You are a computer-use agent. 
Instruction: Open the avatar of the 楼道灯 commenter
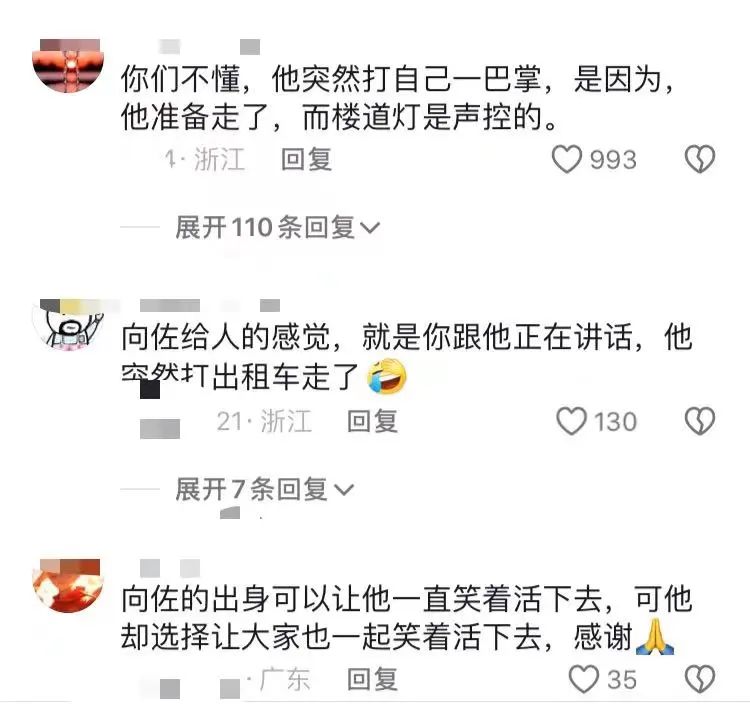click(67, 65)
